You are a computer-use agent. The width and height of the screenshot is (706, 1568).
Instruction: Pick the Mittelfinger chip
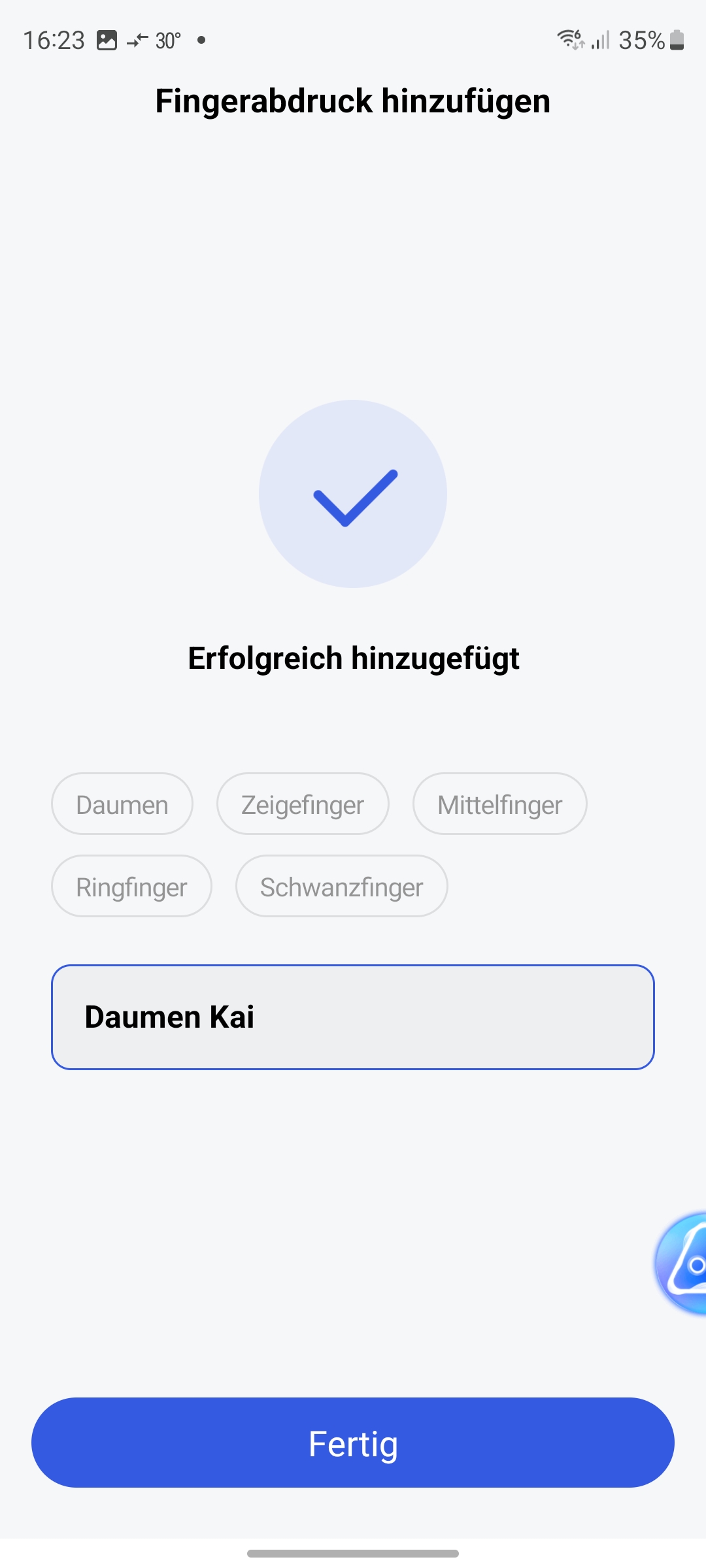click(x=499, y=804)
